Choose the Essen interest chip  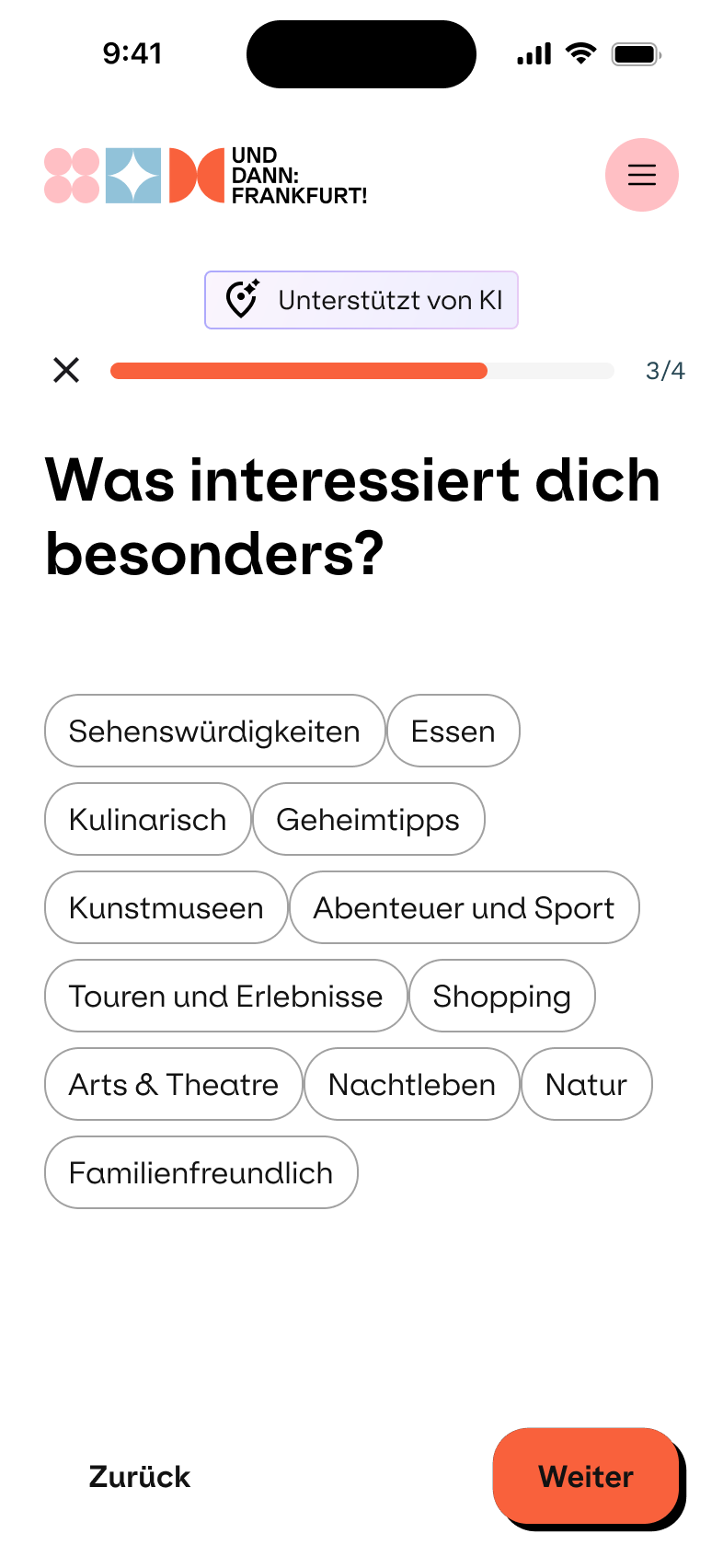[453, 731]
